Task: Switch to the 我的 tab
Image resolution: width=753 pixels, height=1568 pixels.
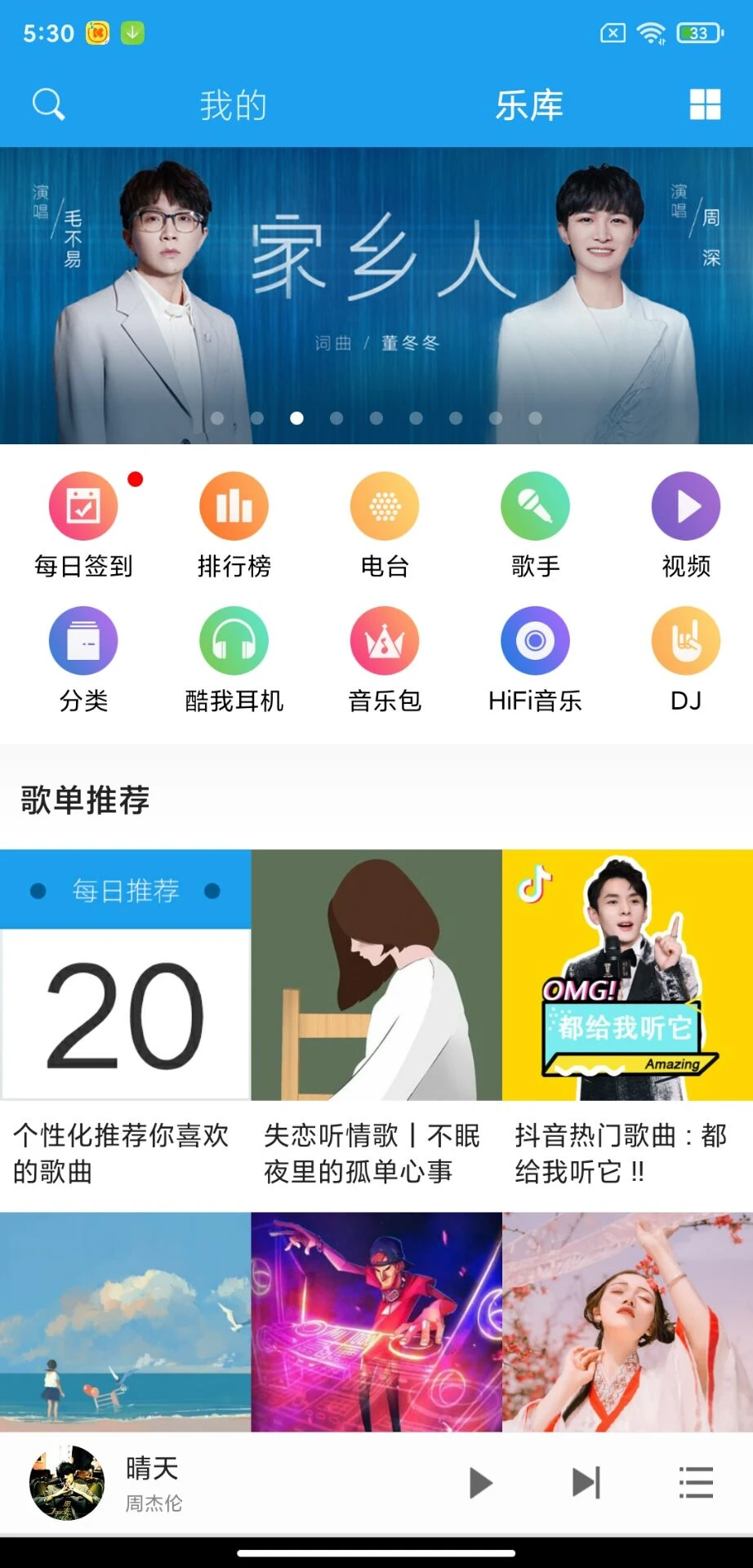Action: point(234,105)
